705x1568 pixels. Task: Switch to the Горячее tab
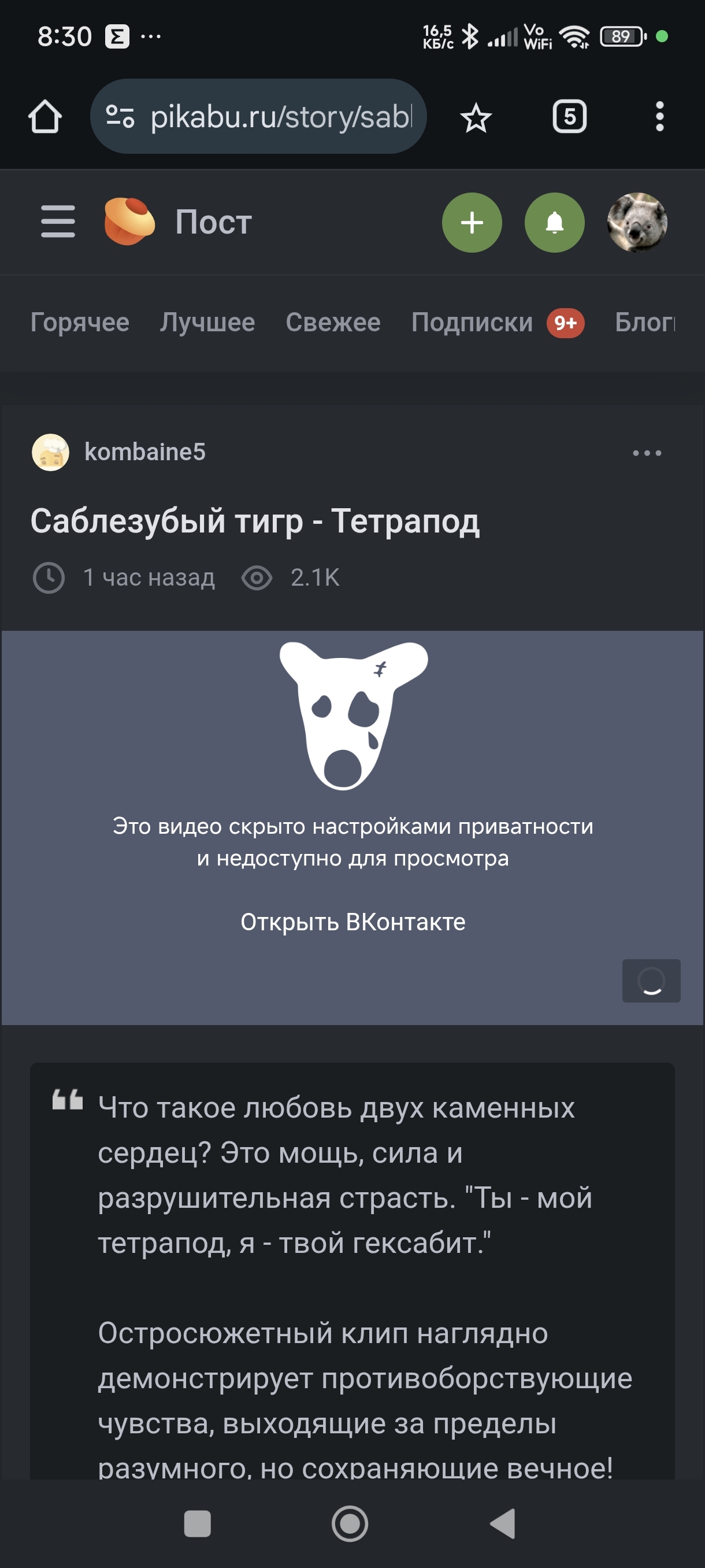click(80, 322)
